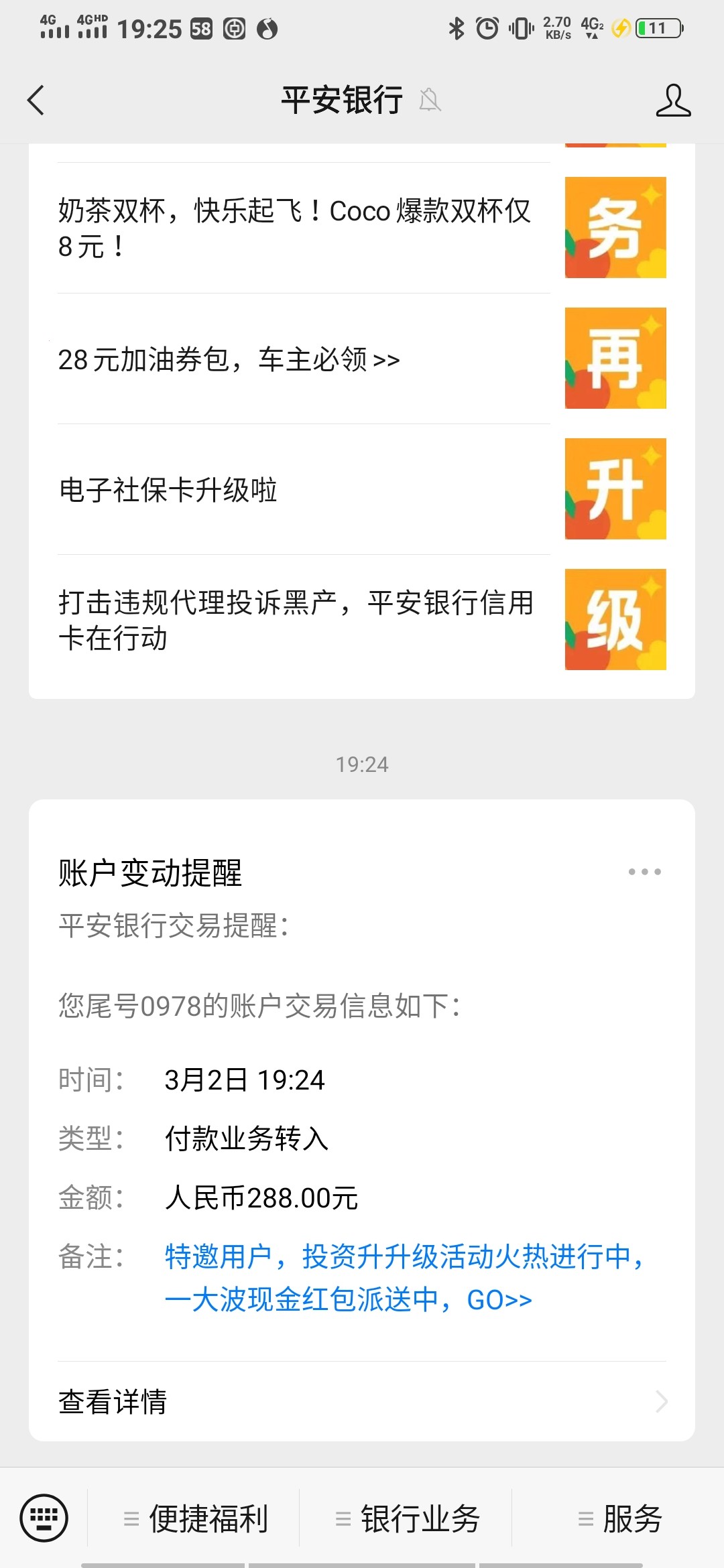724x1568 pixels.
Task: Tap the back arrow to exit the chat
Action: 35,101
